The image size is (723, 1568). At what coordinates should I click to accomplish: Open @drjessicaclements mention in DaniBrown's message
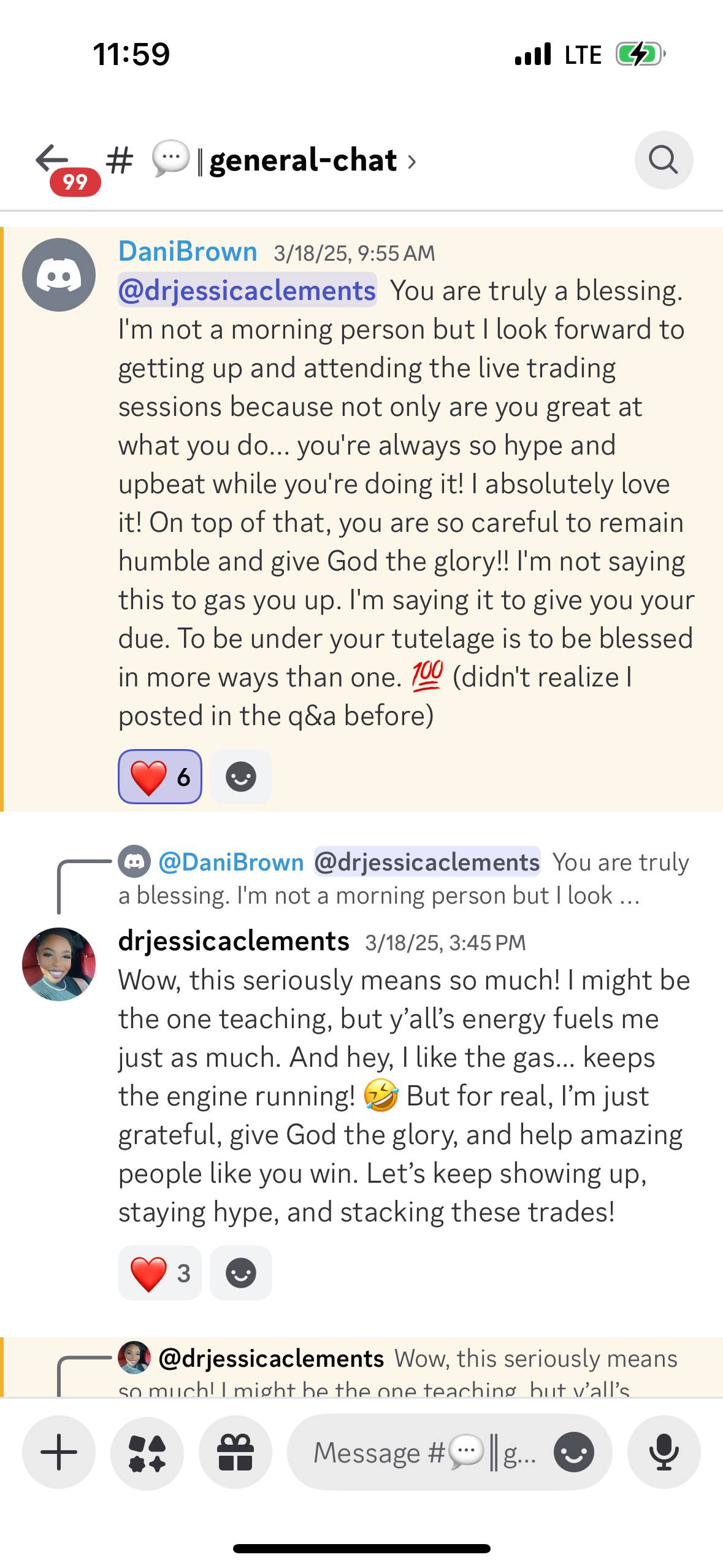[x=247, y=291]
